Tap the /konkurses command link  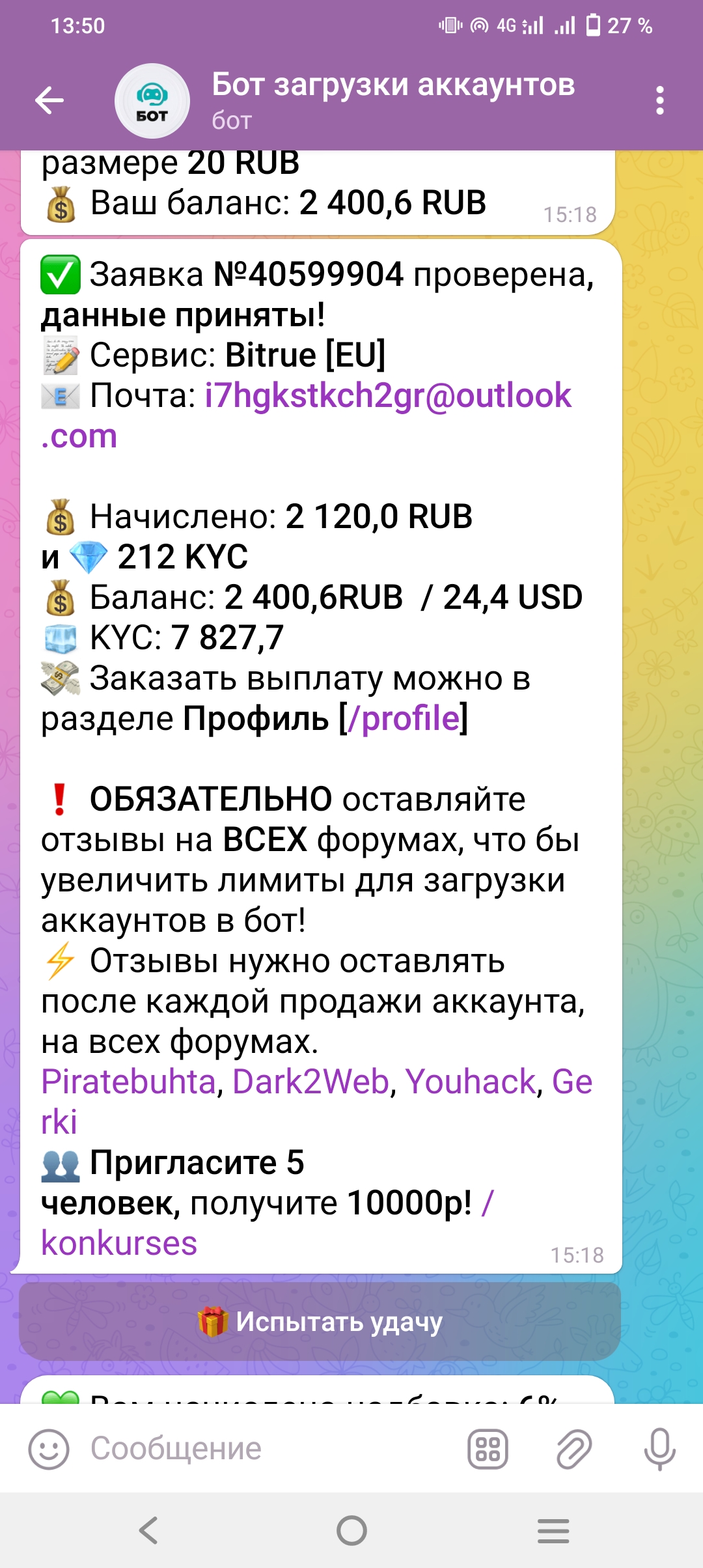[x=119, y=1243]
